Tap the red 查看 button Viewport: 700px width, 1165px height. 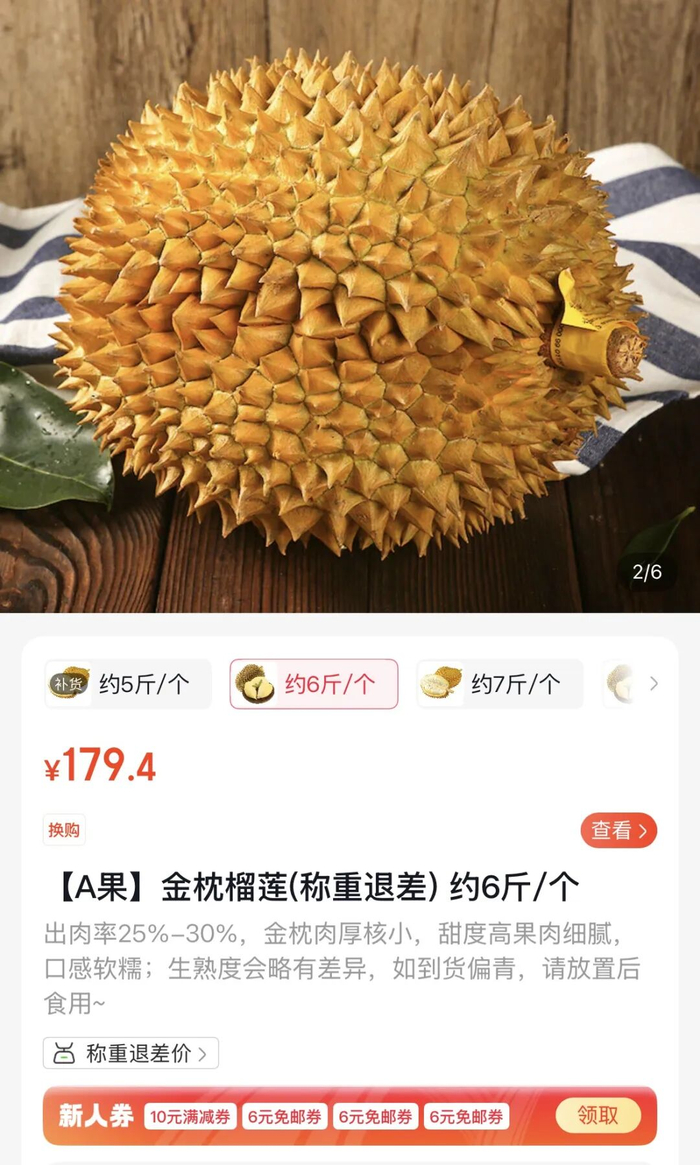point(618,830)
